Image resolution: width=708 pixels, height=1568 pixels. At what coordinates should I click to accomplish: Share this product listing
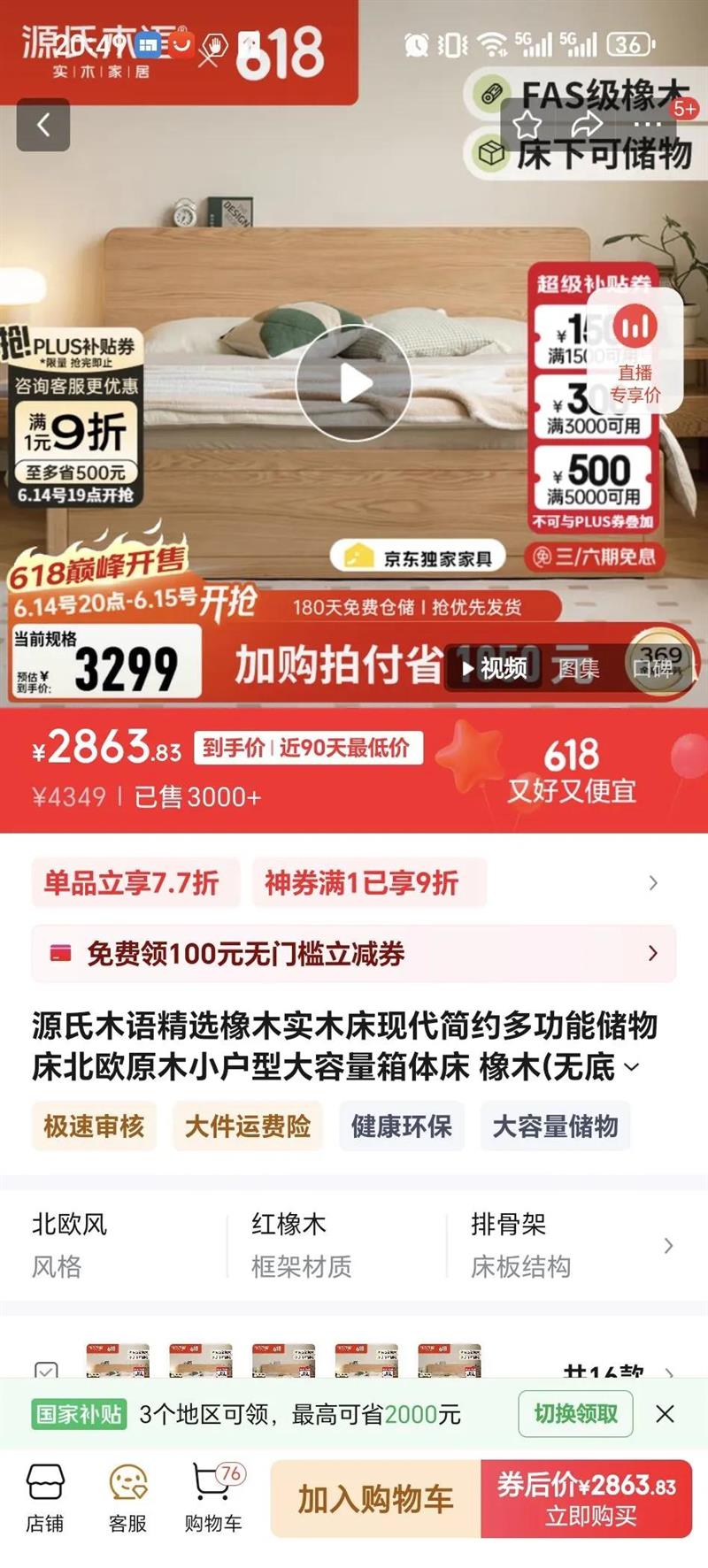(586, 126)
